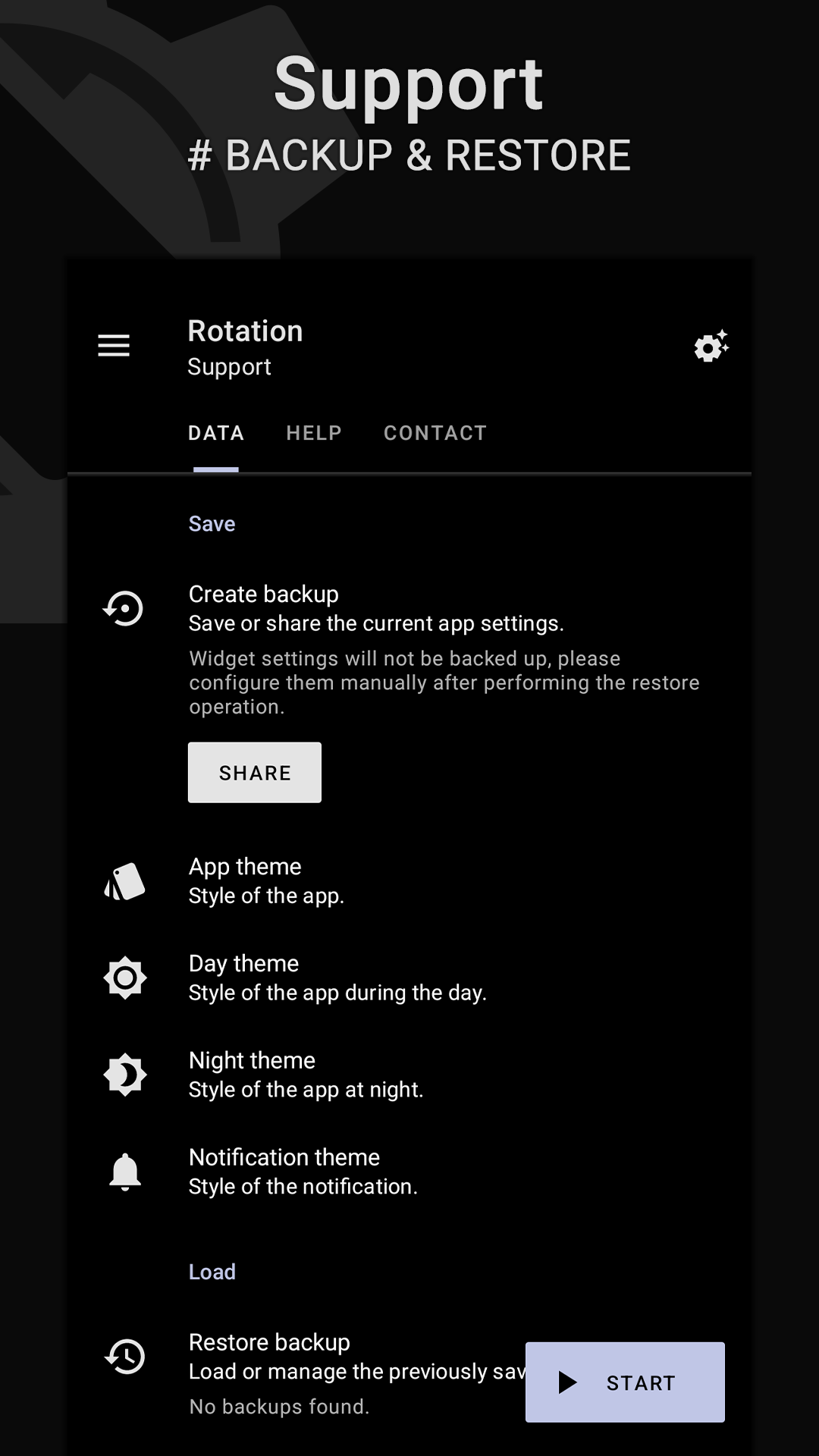819x1456 pixels.
Task: Select the Notification theme bell icon
Action: [125, 1170]
